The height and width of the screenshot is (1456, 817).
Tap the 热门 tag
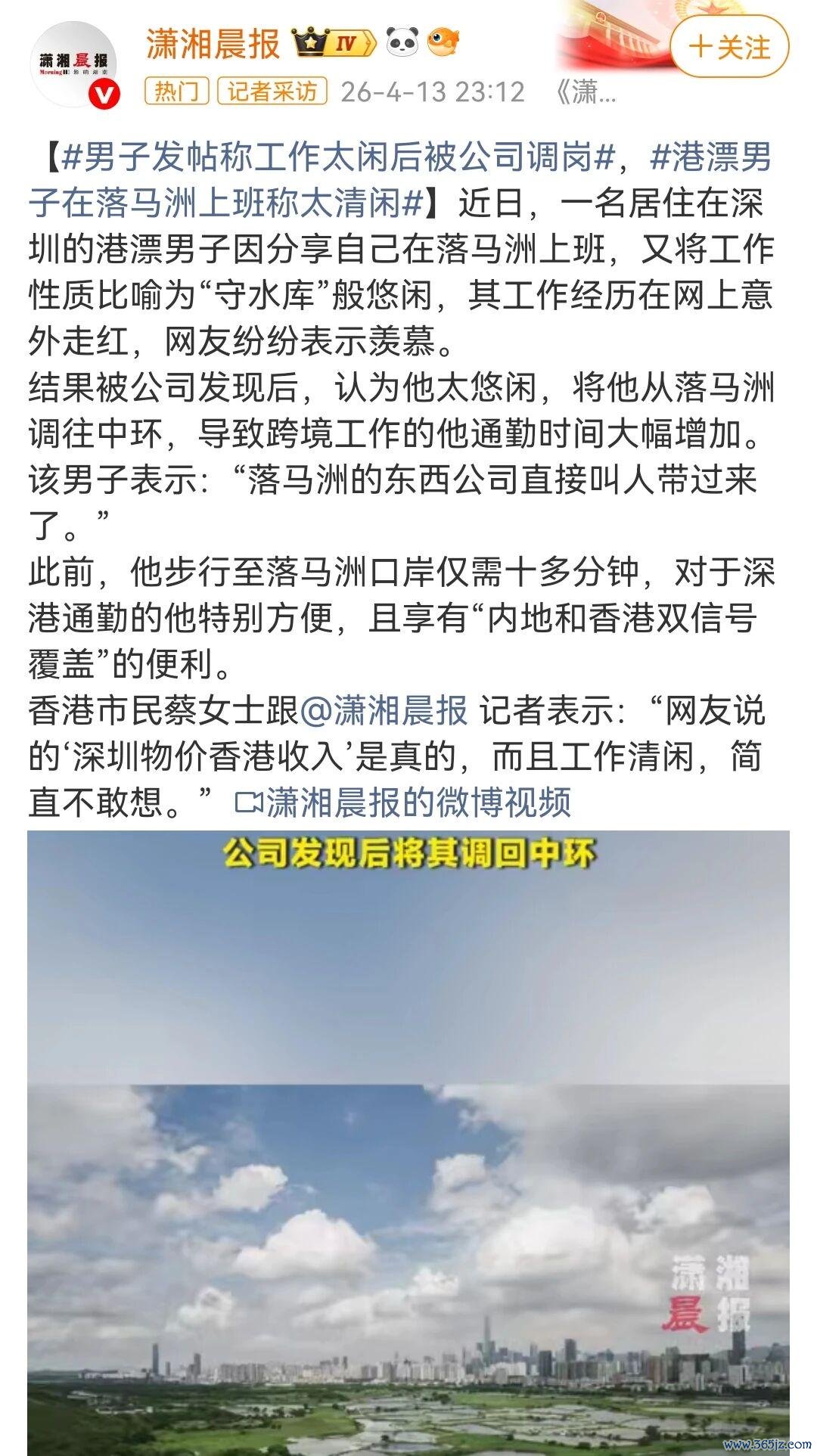click(x=176, y=92)
